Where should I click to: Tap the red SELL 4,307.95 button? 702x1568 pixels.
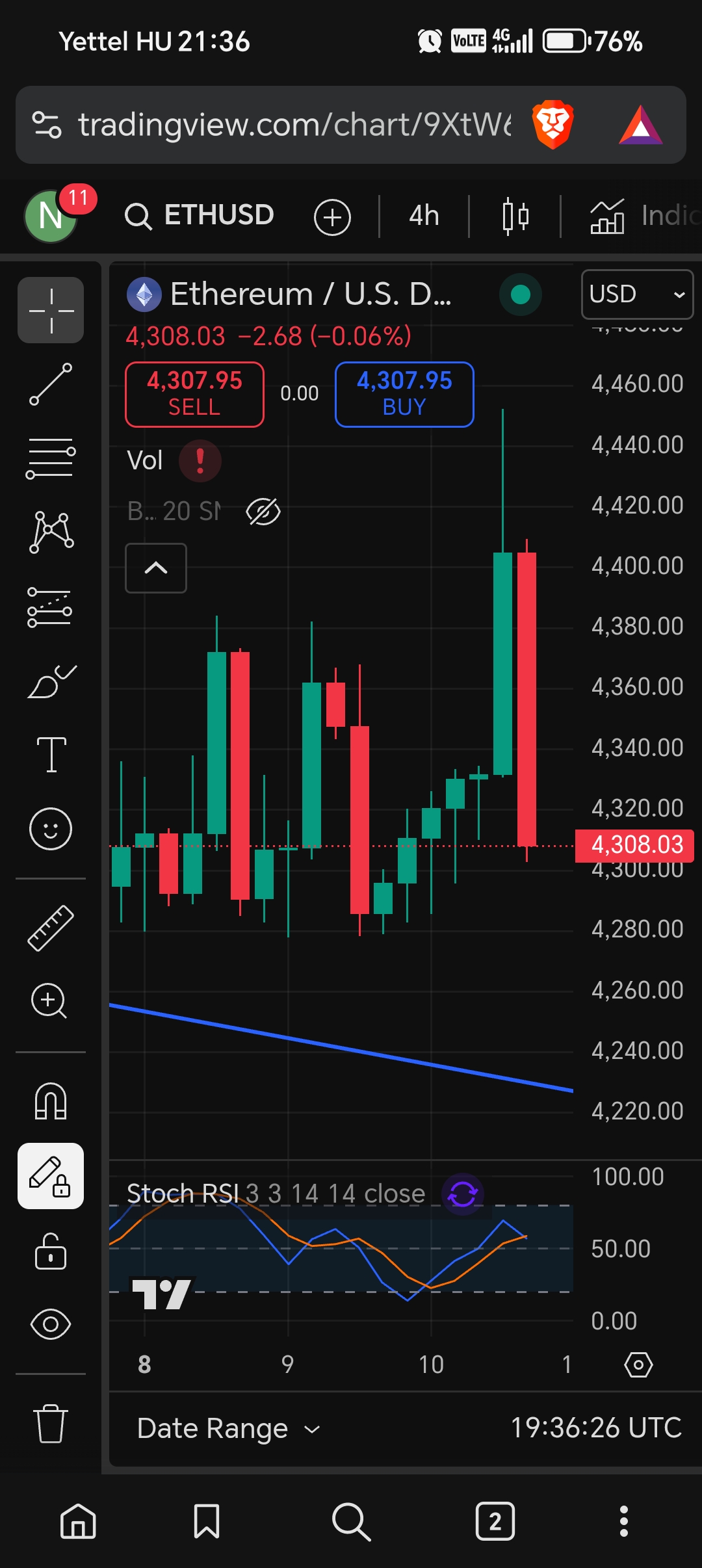(x=194, y=394)
